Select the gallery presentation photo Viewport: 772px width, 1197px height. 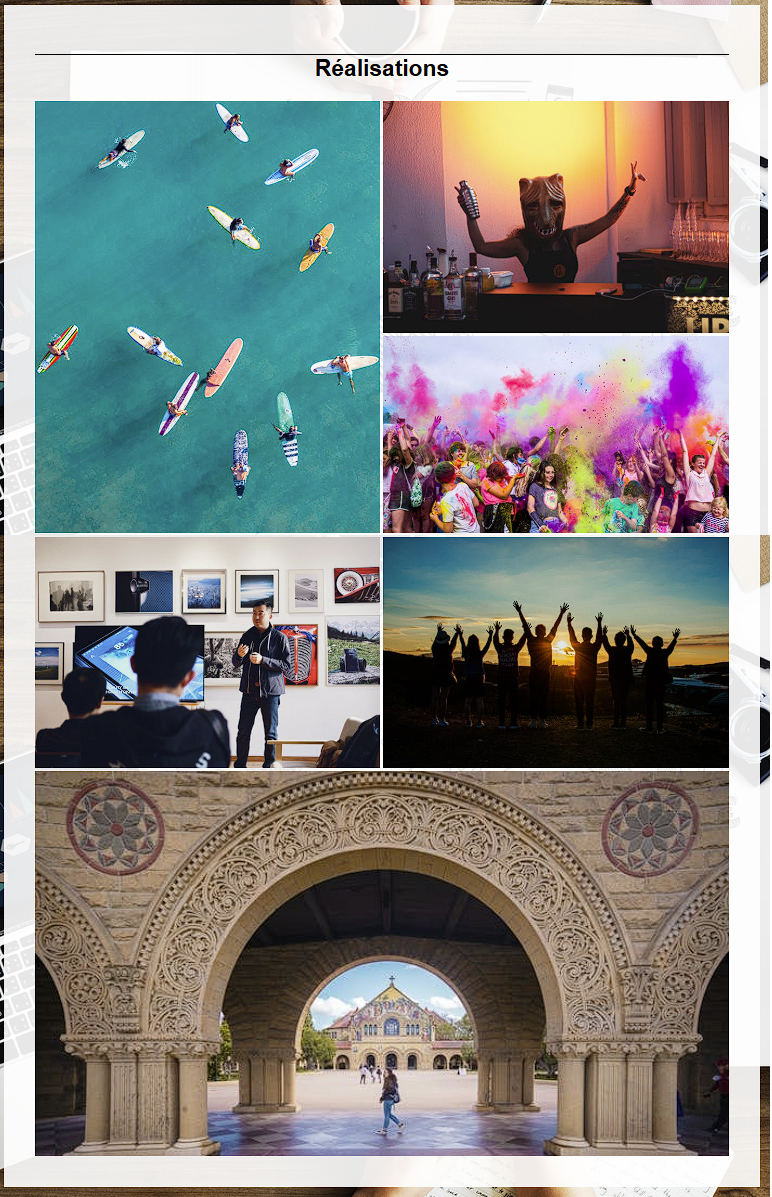click(x=207, y=652)
